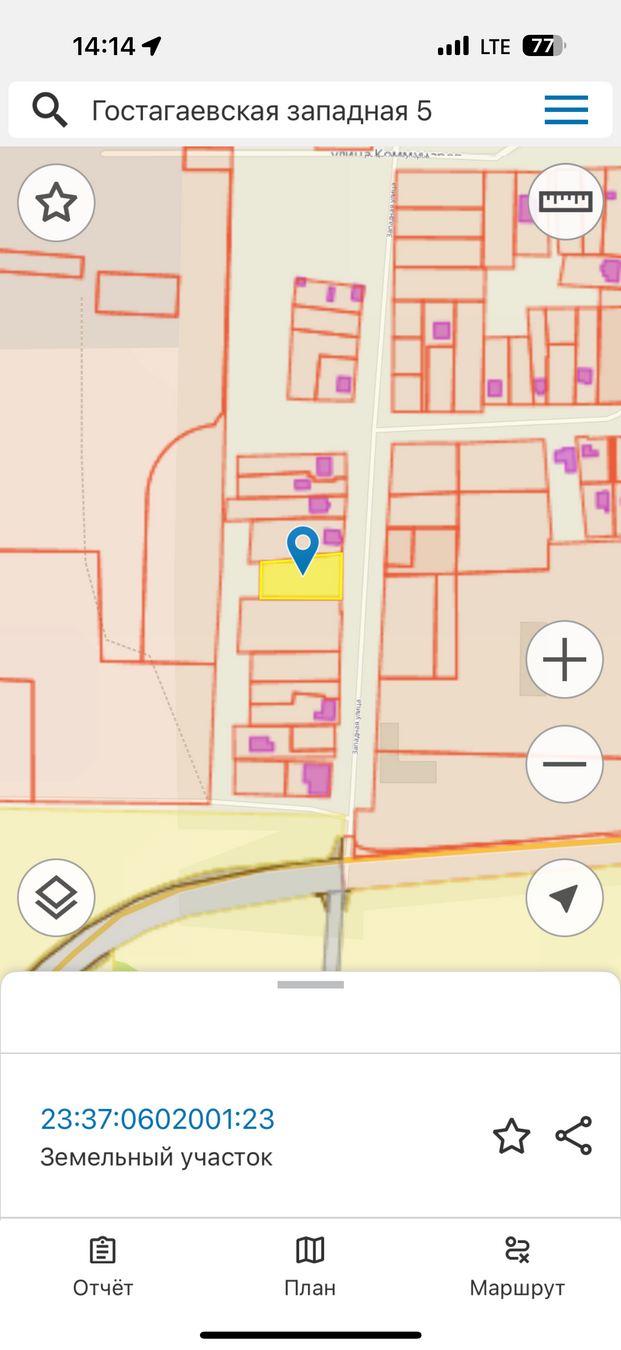Activate the ruler measurement tool
621x1350 pixels.
[565, 201]
